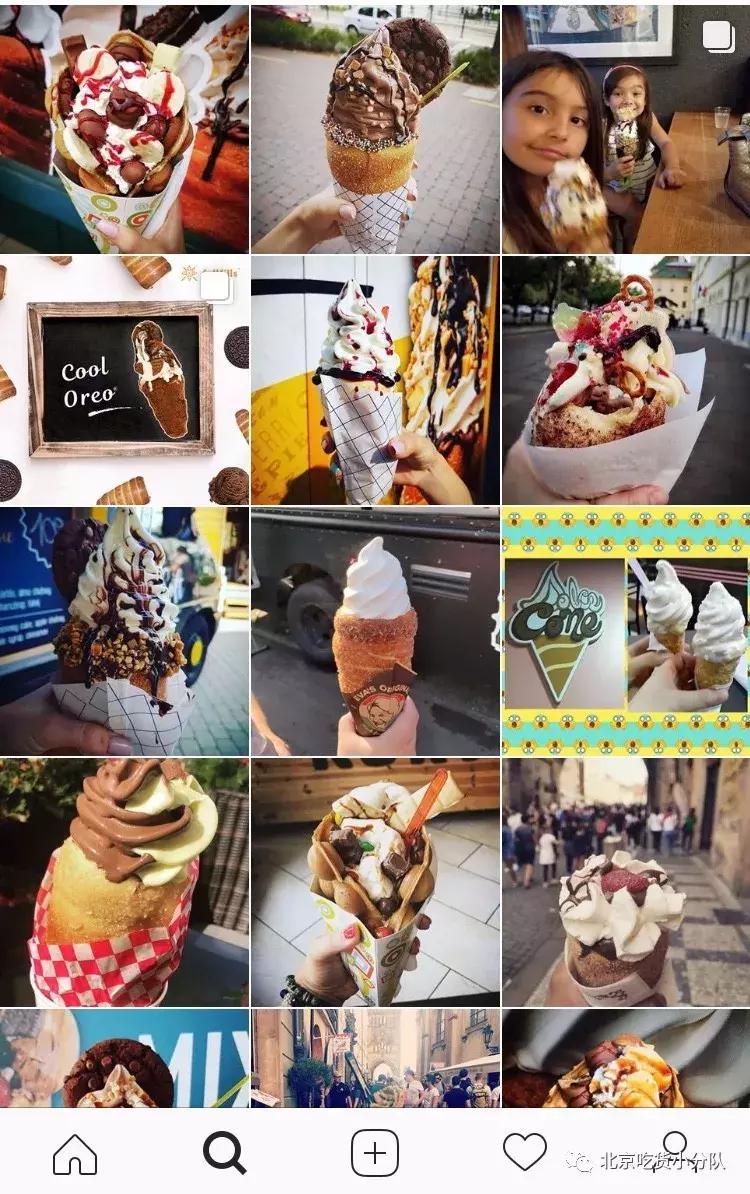Open the photo of two girls eating ice cream
The height and width of the screenshot is (1194, 750).
coord(625,128)
